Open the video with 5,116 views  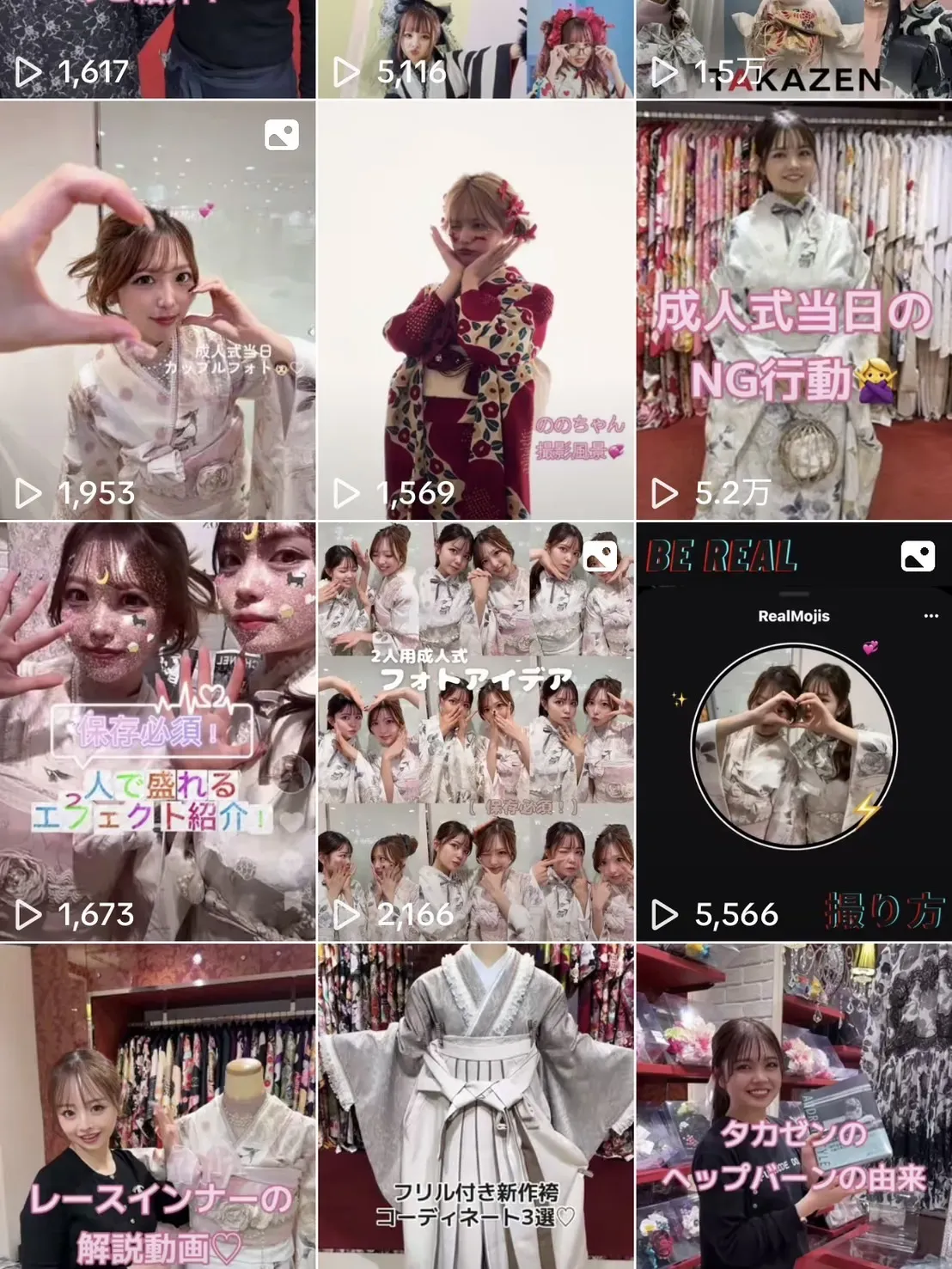[x=475, y=47]
